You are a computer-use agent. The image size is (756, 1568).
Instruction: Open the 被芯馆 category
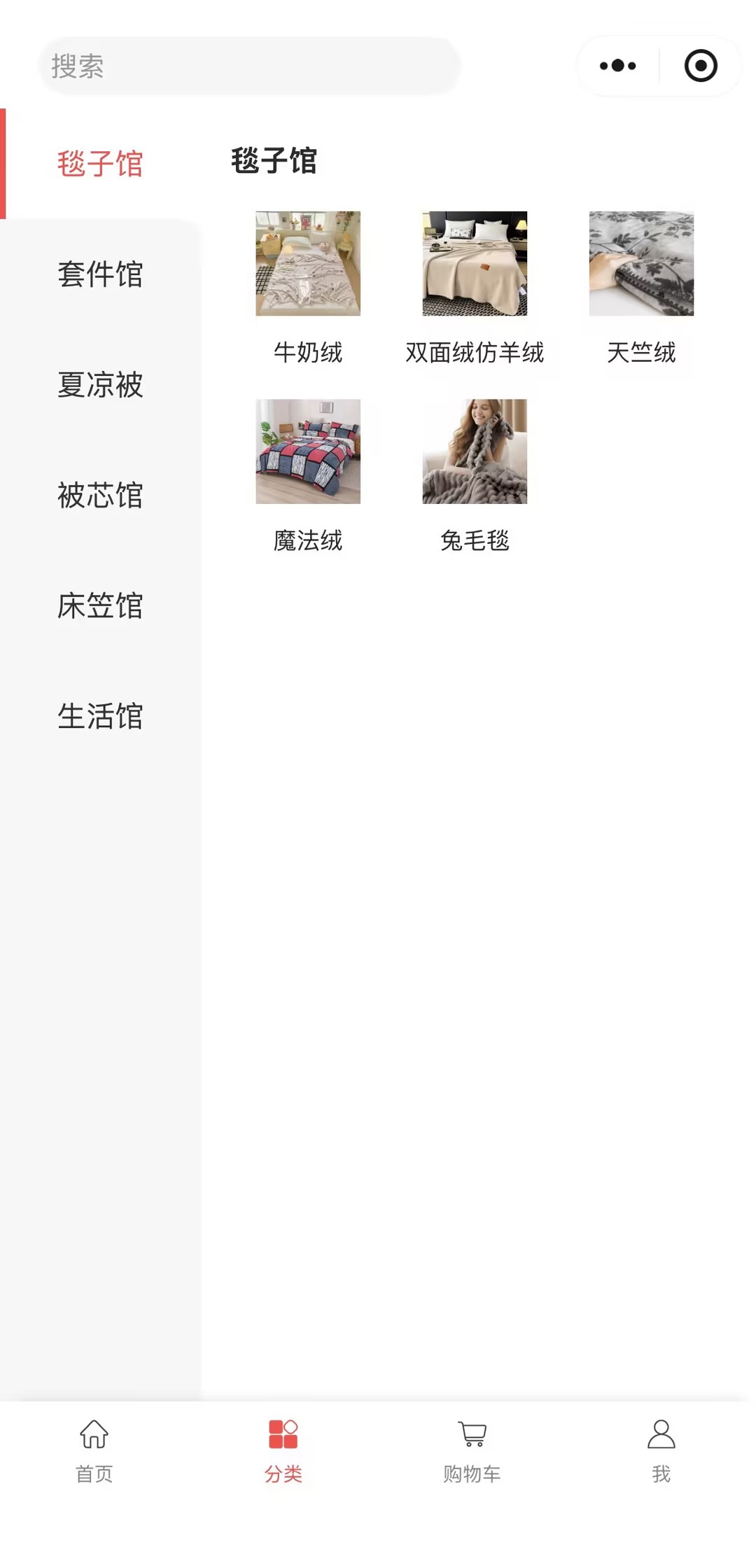pos(100,496)
